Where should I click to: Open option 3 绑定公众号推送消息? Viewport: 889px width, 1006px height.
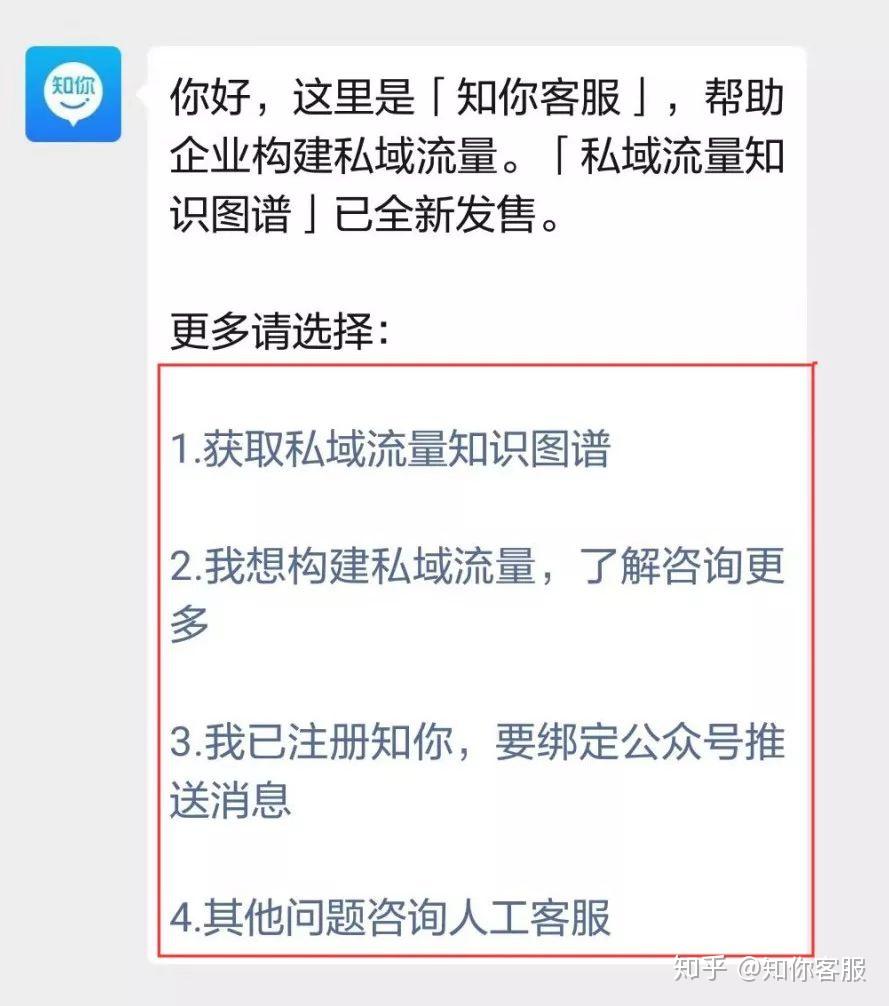pos(476,745)
